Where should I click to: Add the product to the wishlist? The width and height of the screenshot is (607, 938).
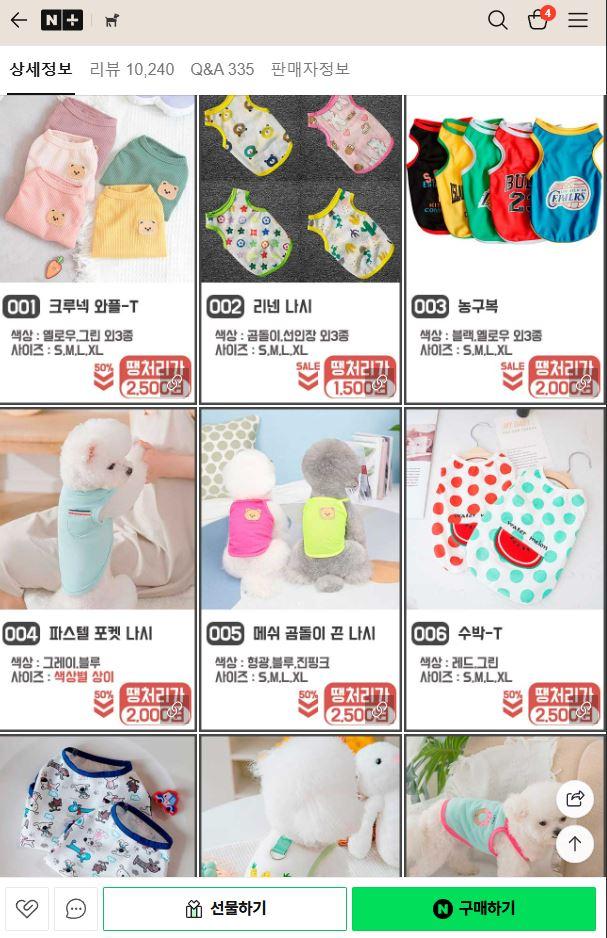point(27,909)
